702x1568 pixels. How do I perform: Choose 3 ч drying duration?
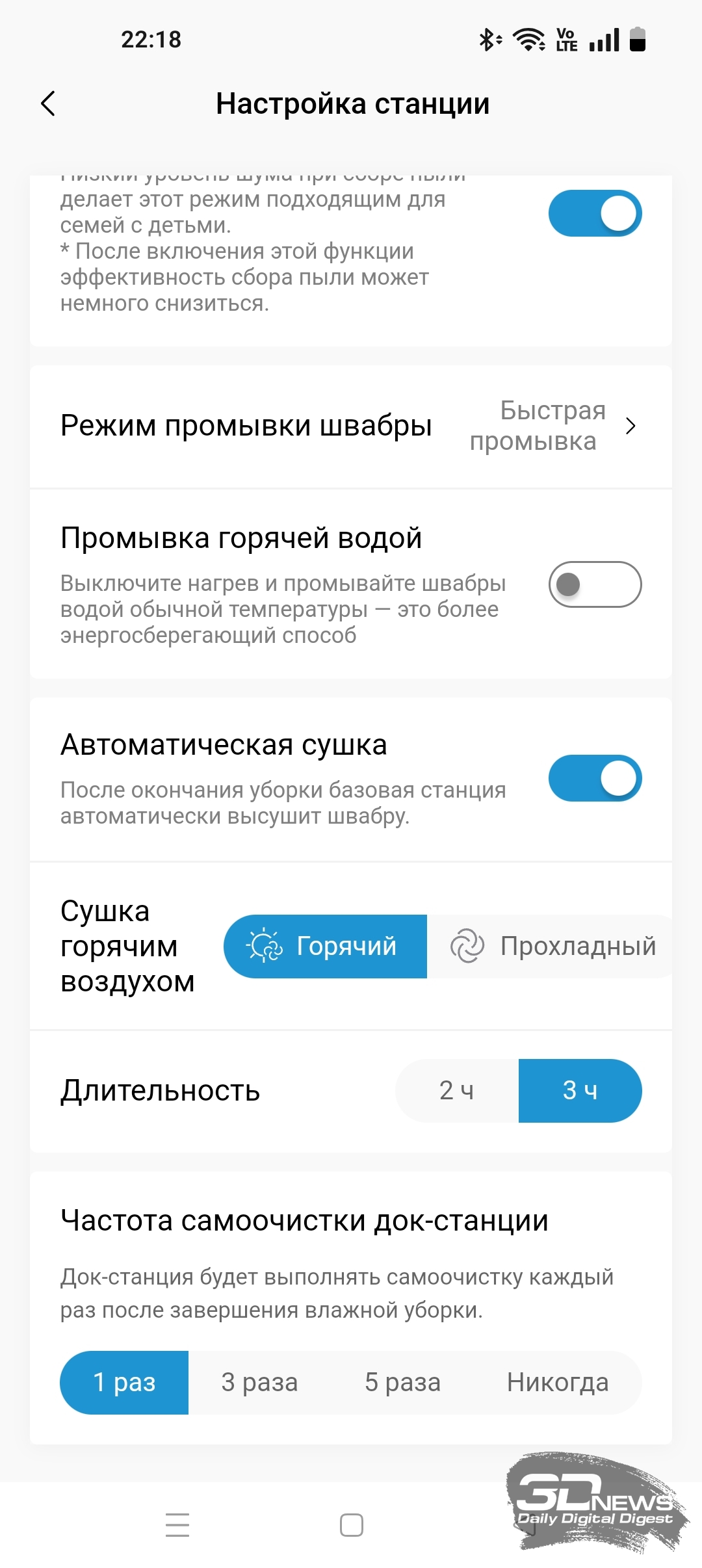(580, 1091)
